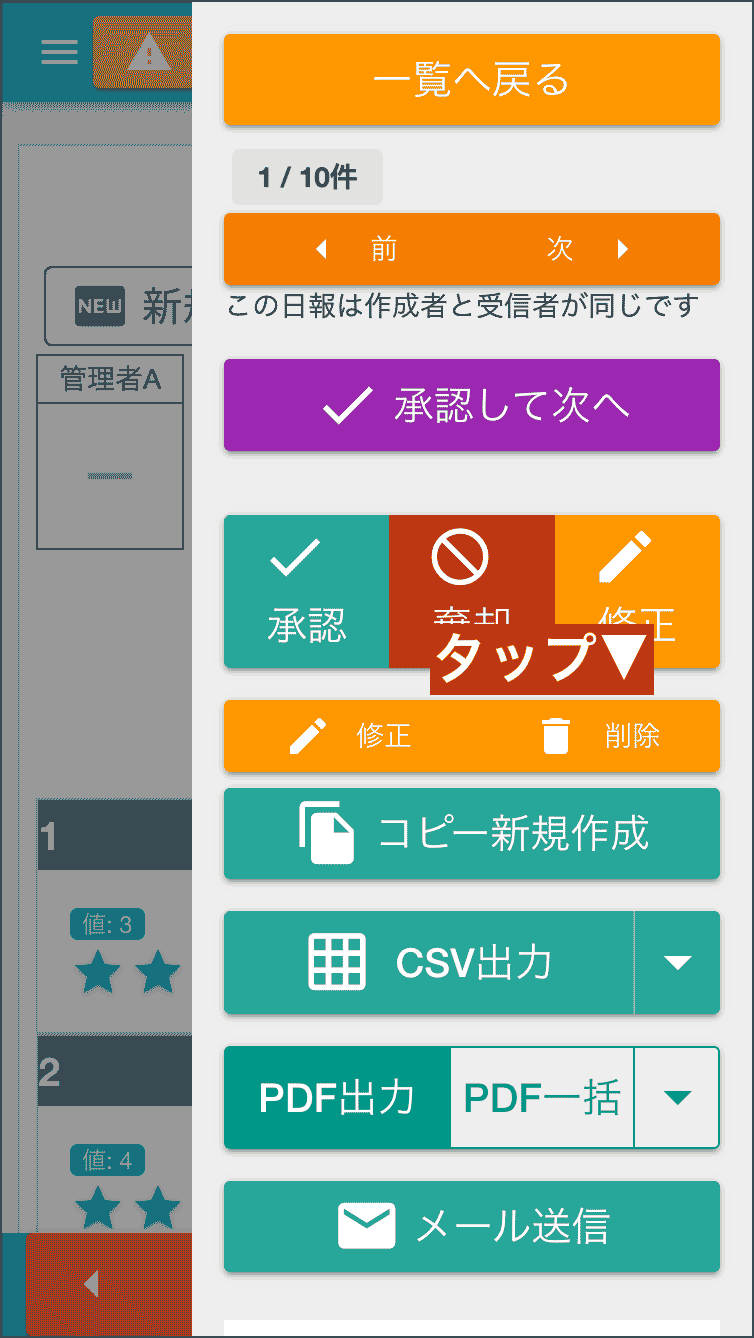The image size is (754, 1338).
Task: Go back using the 前 navigation button
Action: tap(384, 249)
